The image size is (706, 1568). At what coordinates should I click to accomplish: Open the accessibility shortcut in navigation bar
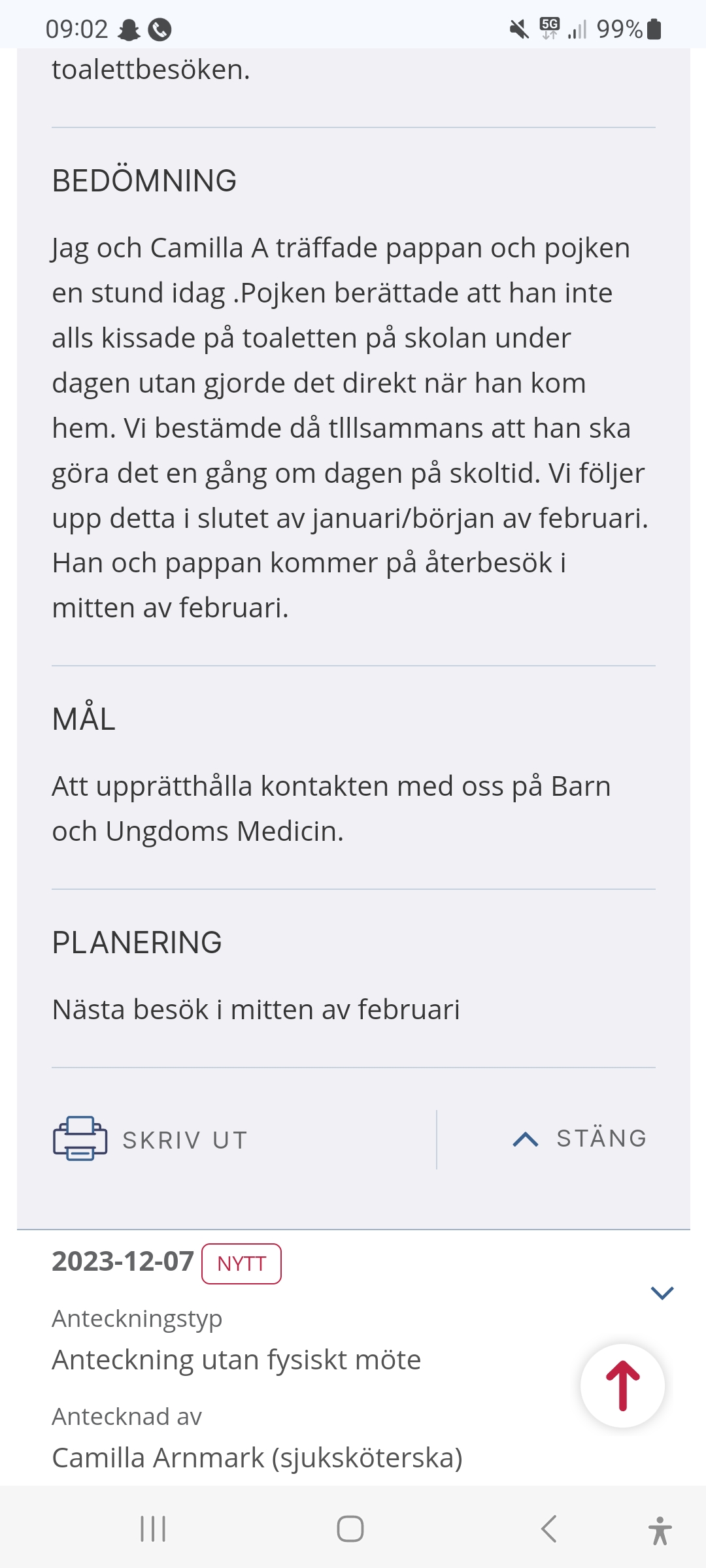pos(660,1530)
